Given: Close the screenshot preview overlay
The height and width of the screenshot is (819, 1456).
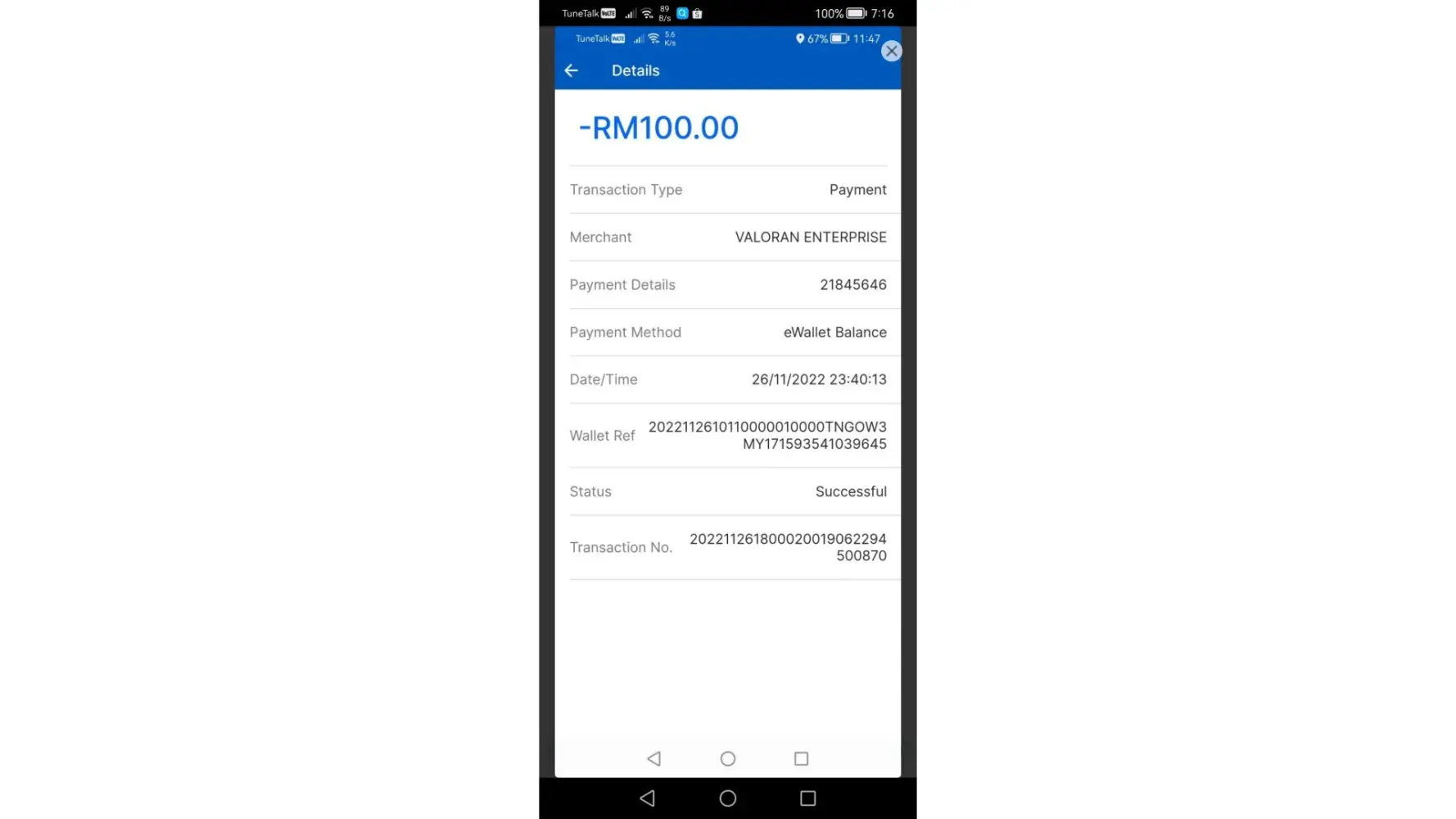Looking at the screenshot, I should pos(891,51).
